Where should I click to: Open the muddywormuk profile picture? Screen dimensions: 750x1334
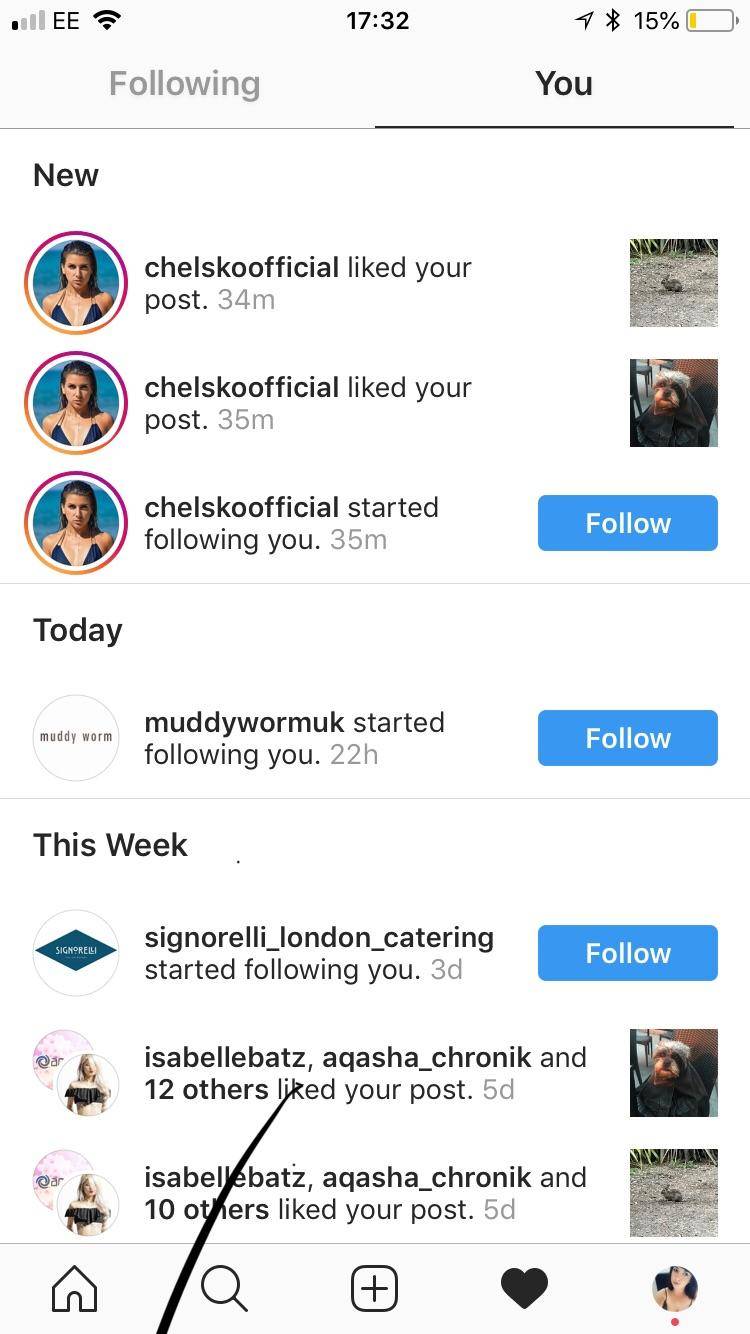click(x=76, y=738)
